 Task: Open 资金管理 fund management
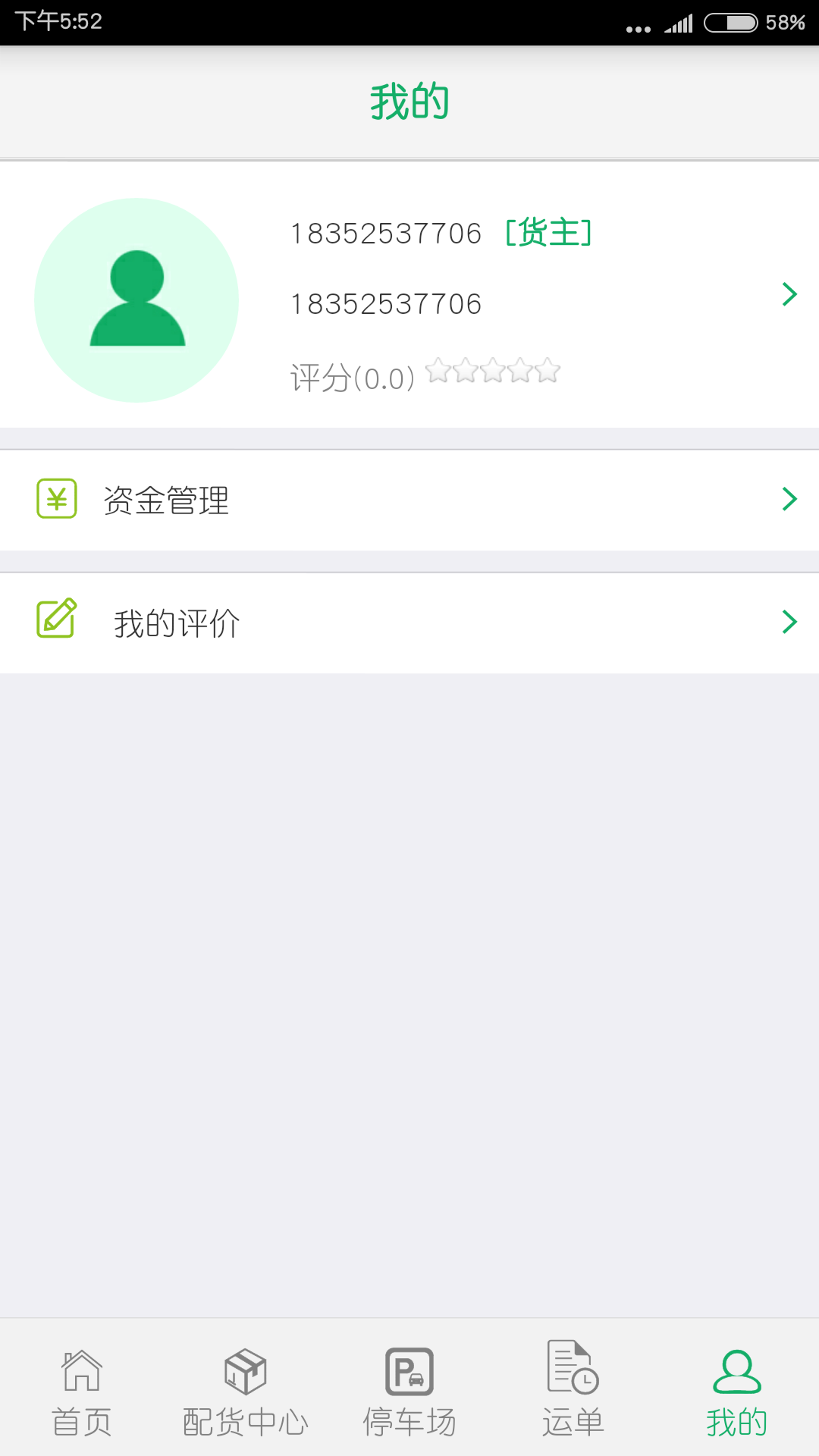click(x=409, y=500)
